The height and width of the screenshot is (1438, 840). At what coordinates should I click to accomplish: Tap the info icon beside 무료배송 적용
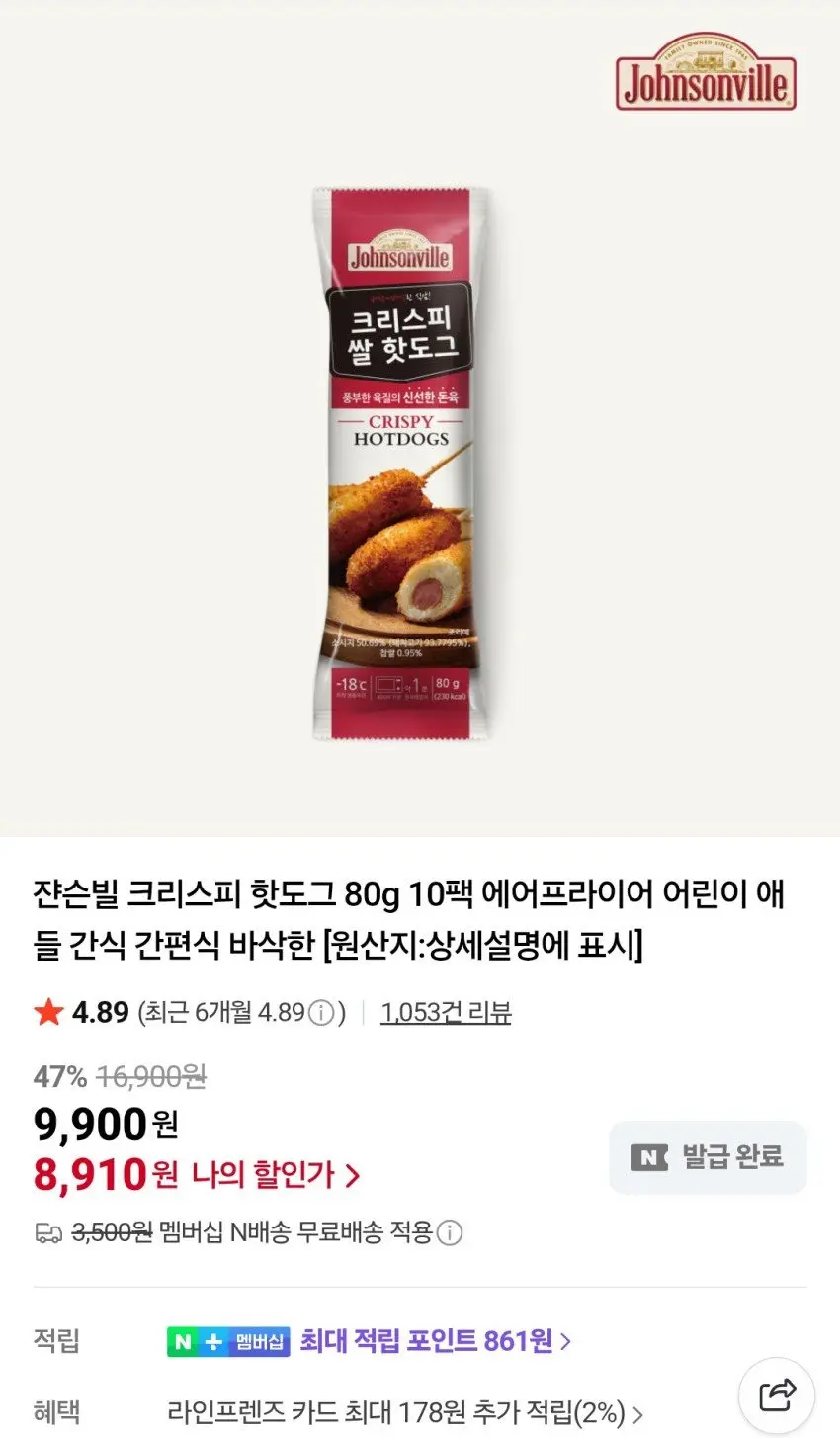450,1232
